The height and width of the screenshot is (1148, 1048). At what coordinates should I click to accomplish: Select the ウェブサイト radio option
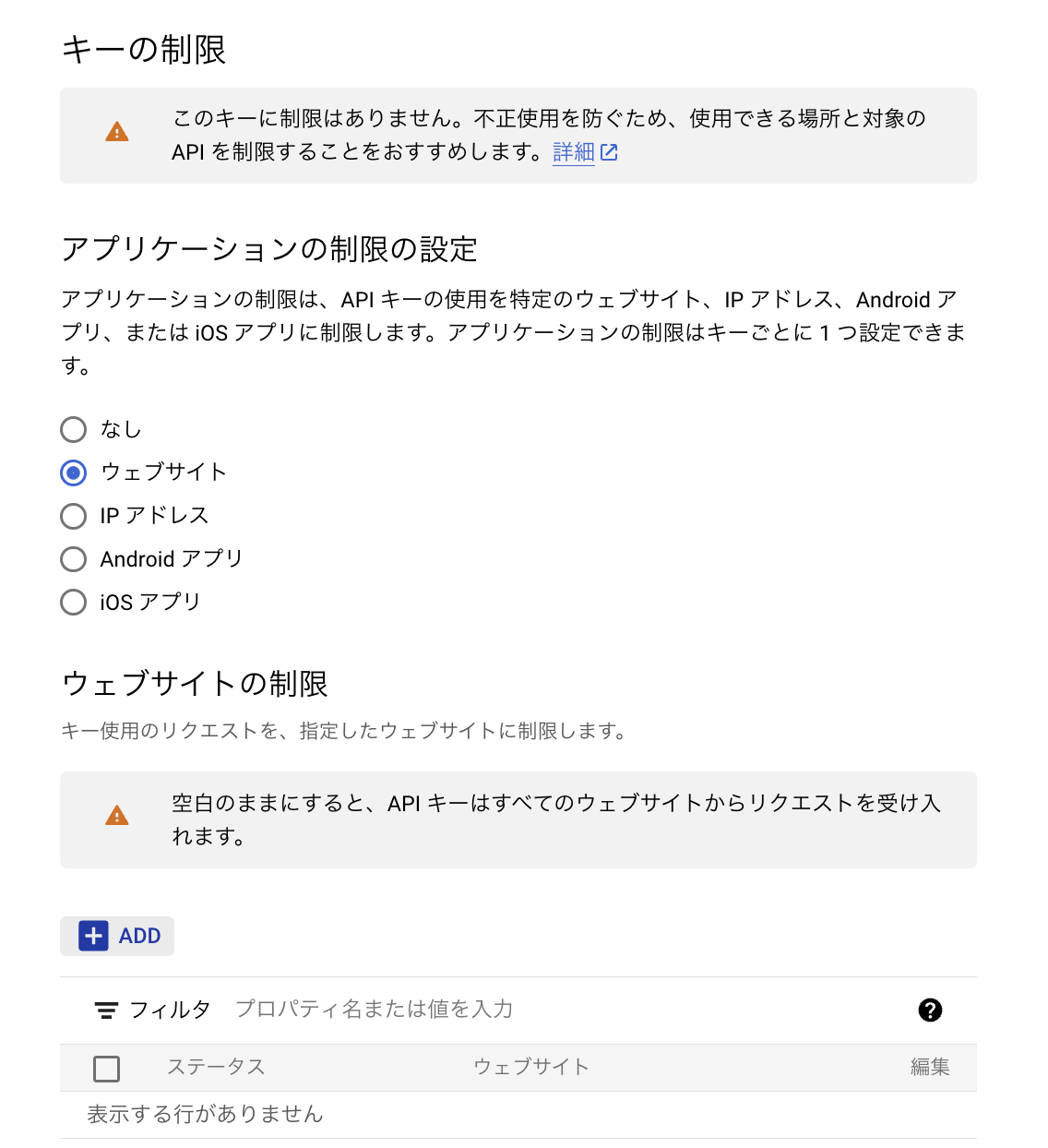pyautogui.click(x=74, y=472)
